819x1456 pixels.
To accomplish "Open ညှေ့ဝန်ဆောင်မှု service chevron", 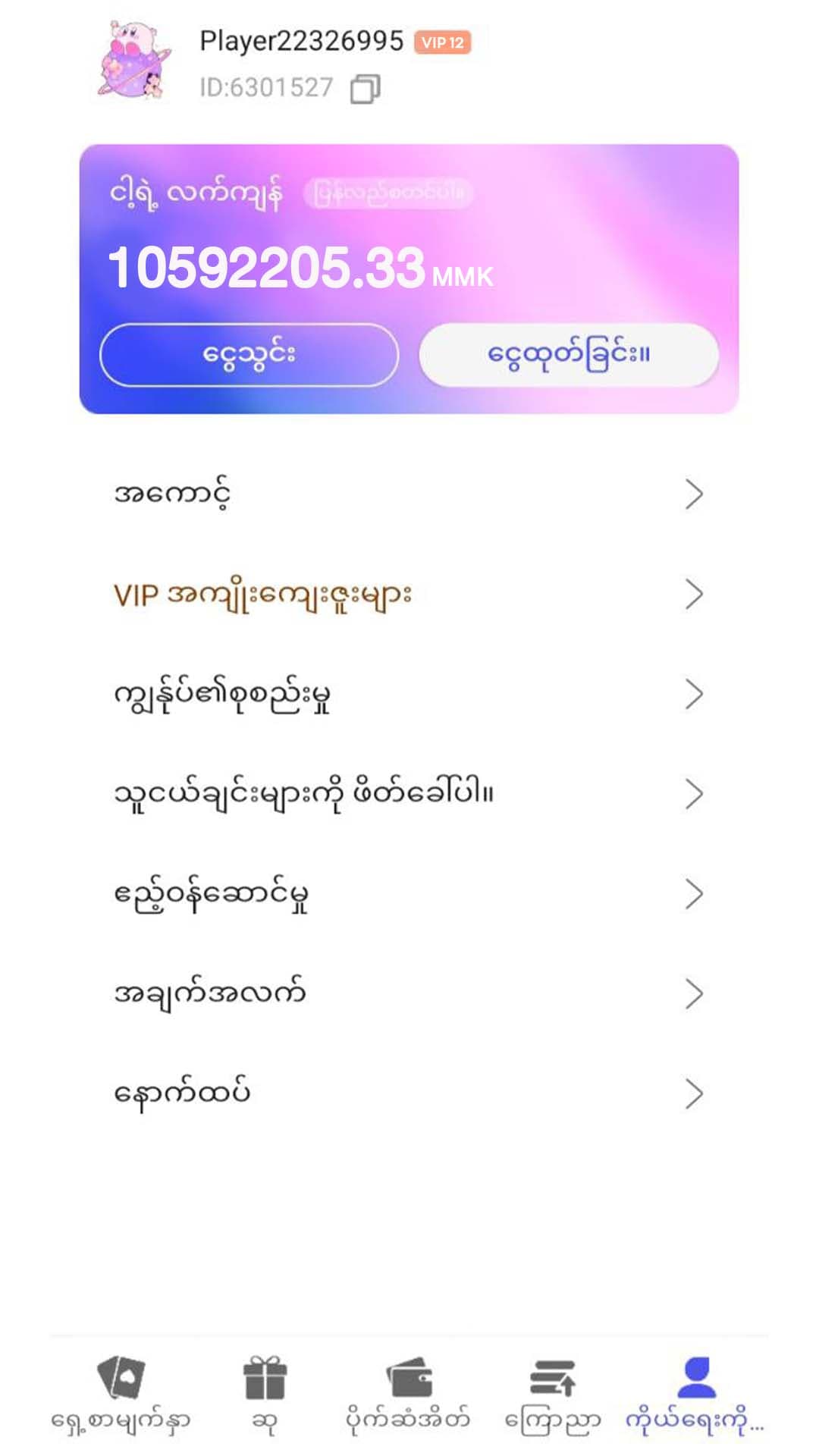I will (x=695, y=893).
